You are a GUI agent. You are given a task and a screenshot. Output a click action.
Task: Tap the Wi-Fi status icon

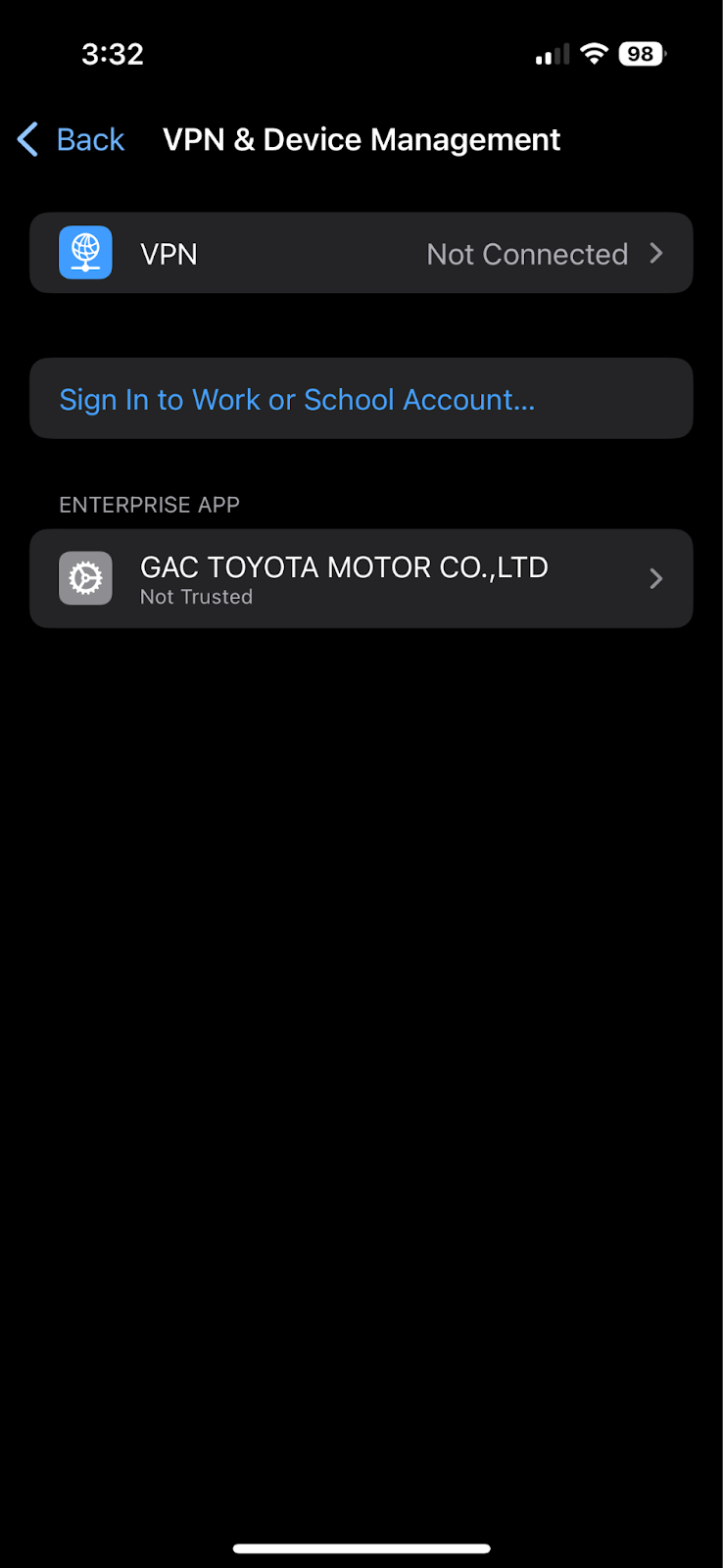click(594, 53)
